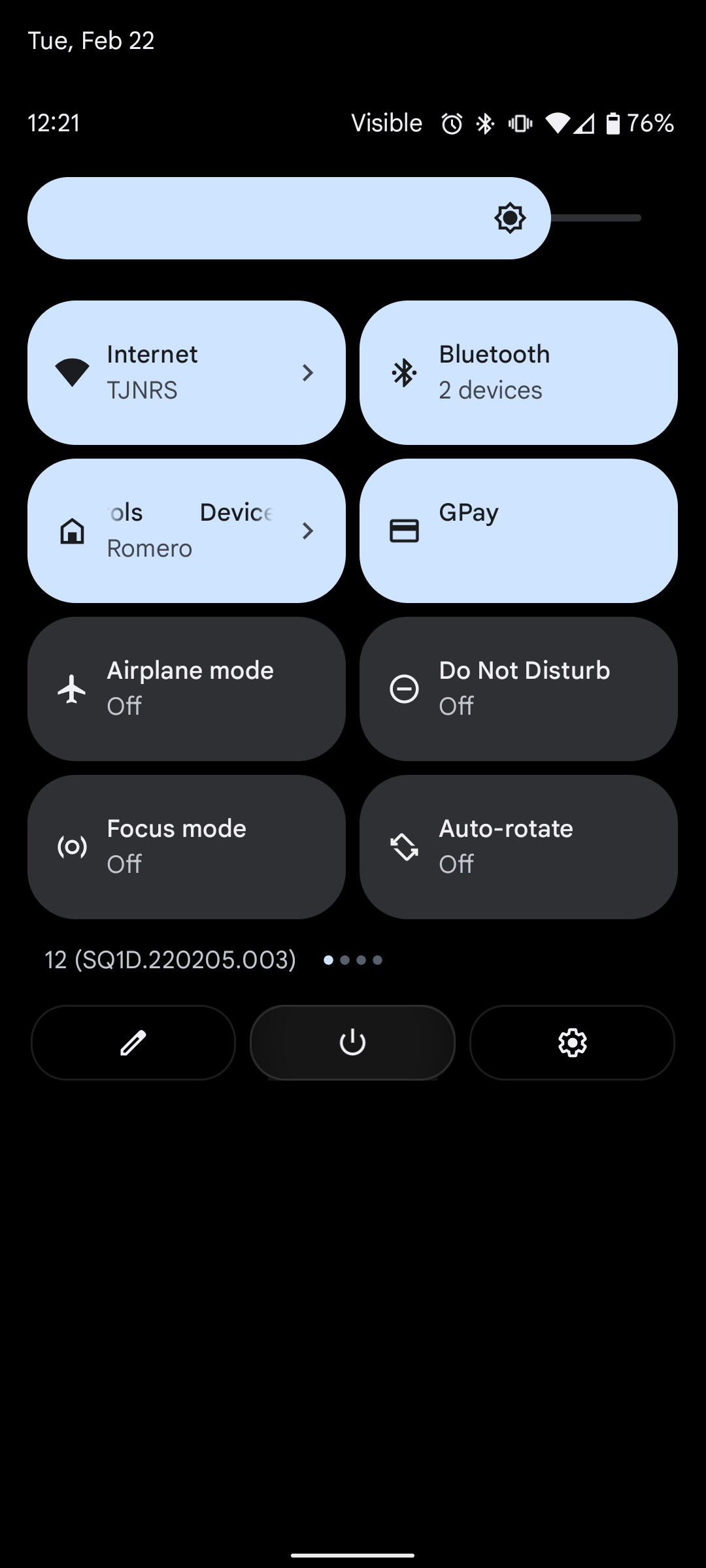This screenshot has width=706, height=1568.
Task: Open Device controls for Romero
Action: click(x=186, y=531)
